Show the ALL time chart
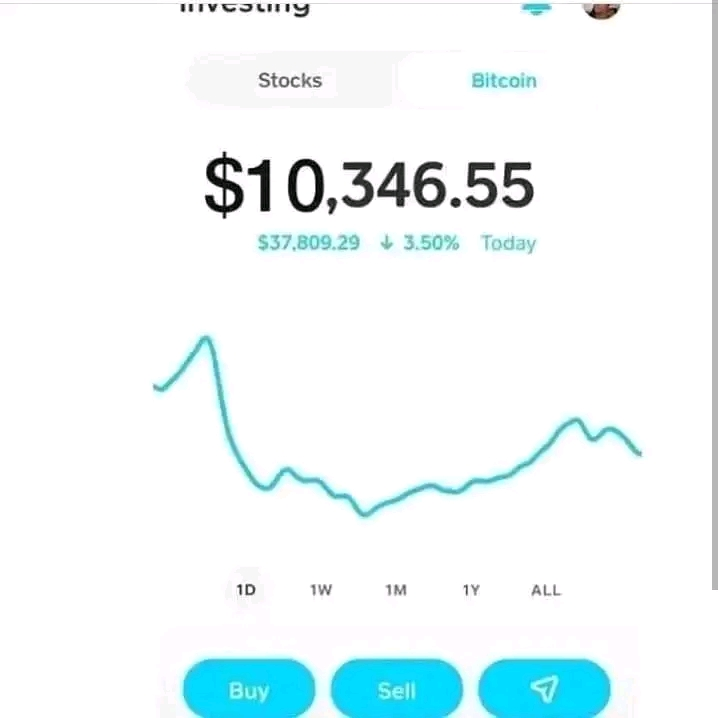 [x=546, y=590]
